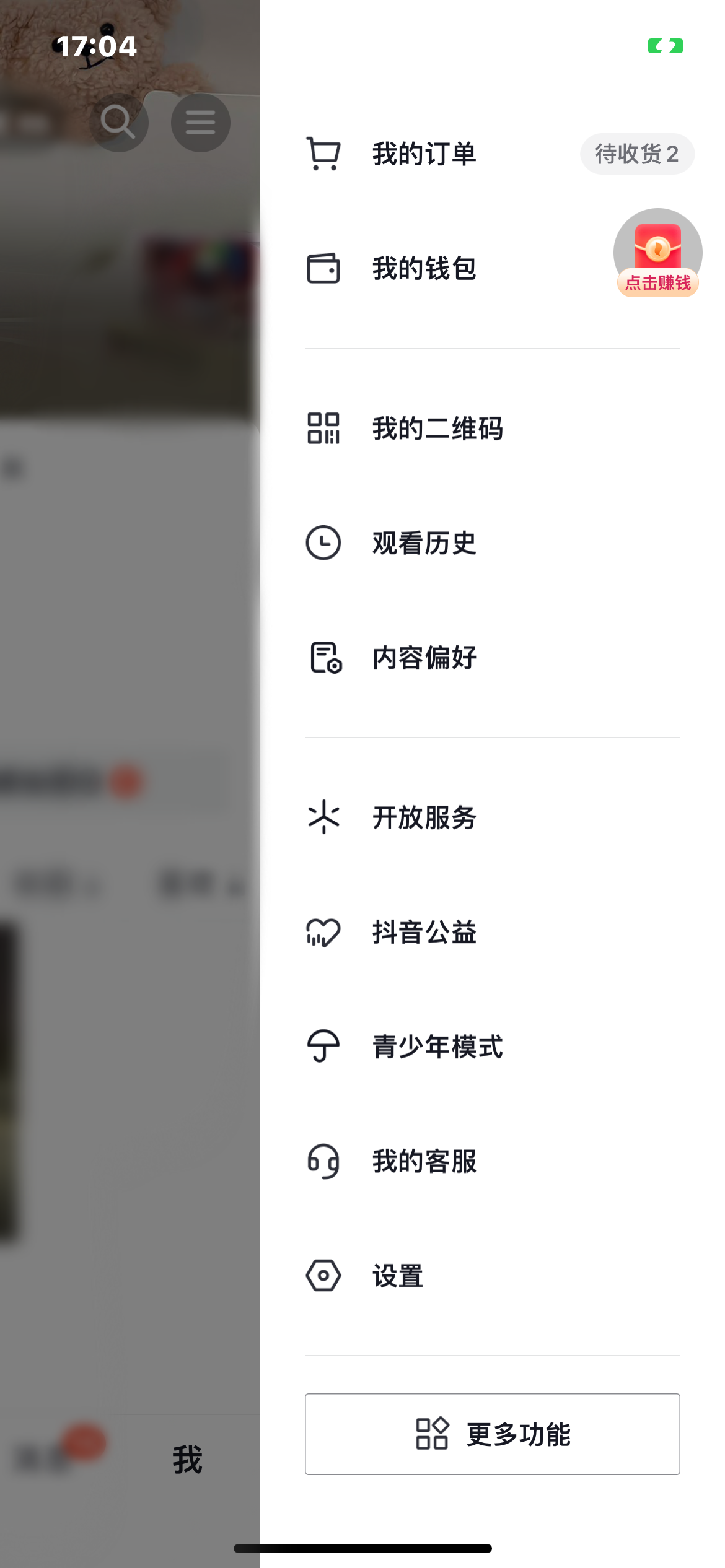Open search using the magnifier icon
725x1568 pixels.
point(120,122)
